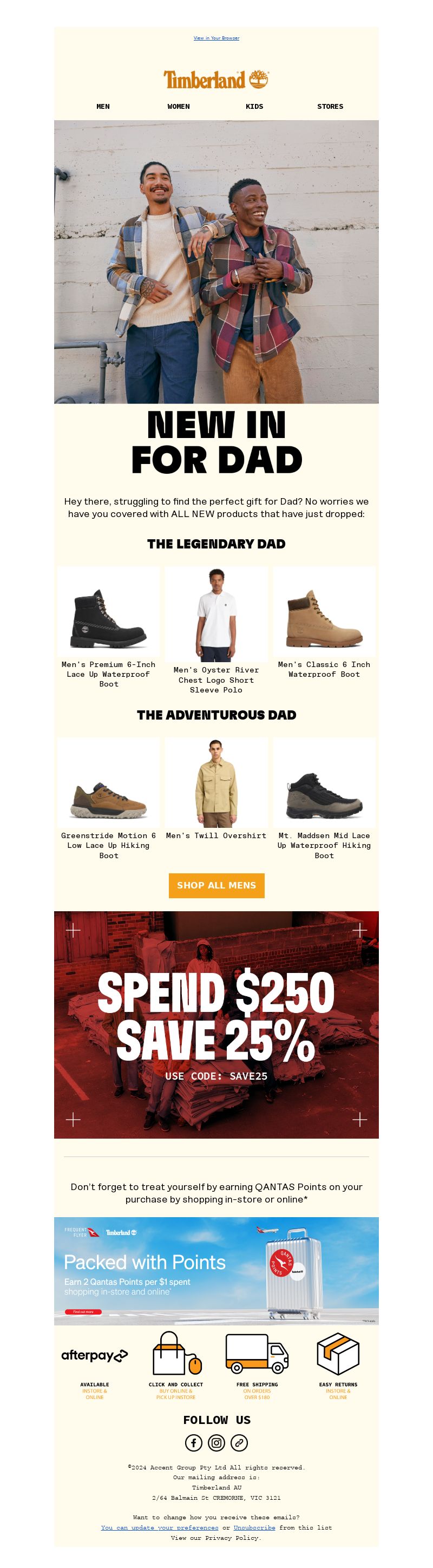Image resolution: width=433 pixels, height=1568 pixels.
Task: Open View in Your Browser link
Action: point(216,38)
